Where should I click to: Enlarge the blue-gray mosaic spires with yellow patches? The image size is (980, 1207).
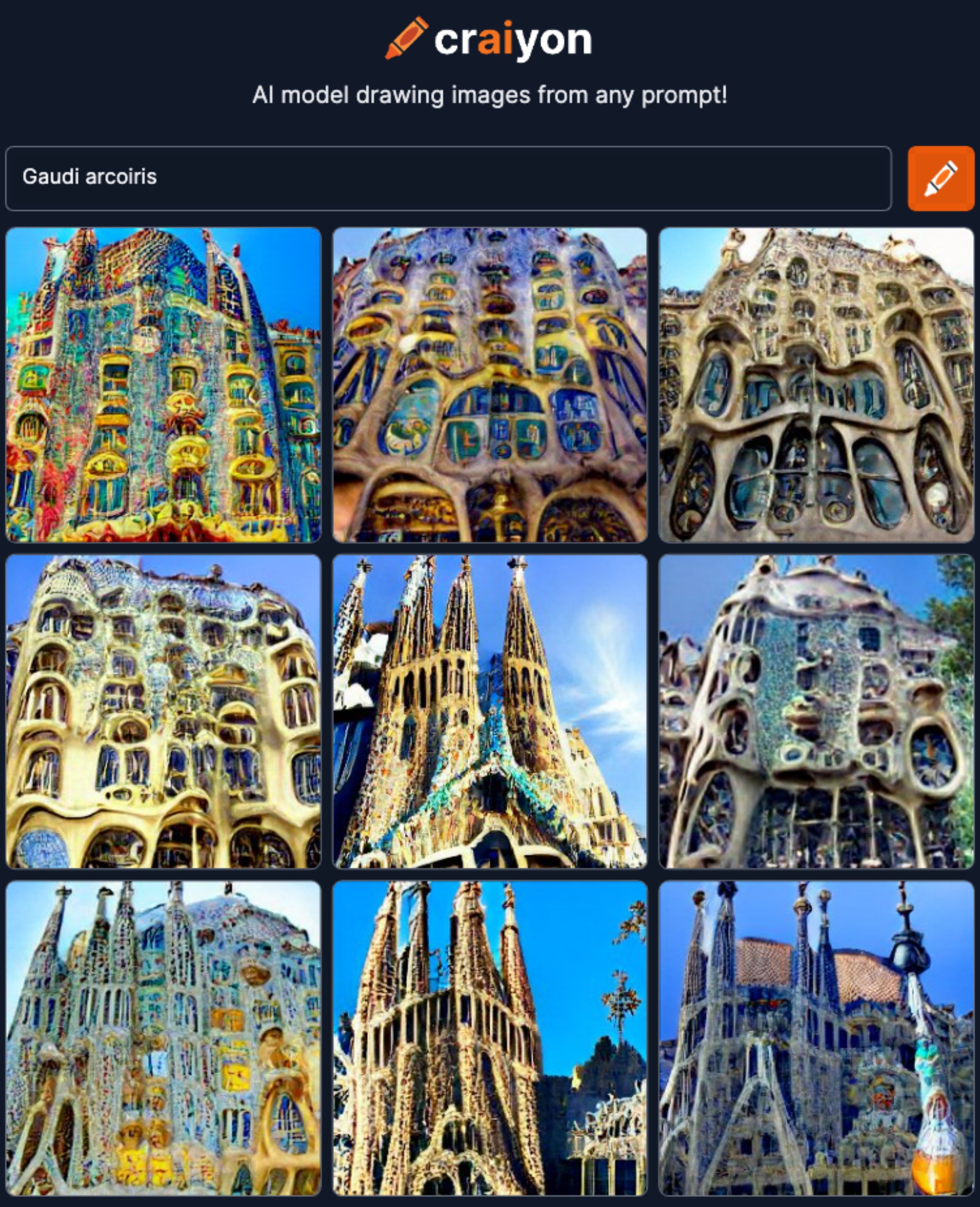[x=163, y=1038]
